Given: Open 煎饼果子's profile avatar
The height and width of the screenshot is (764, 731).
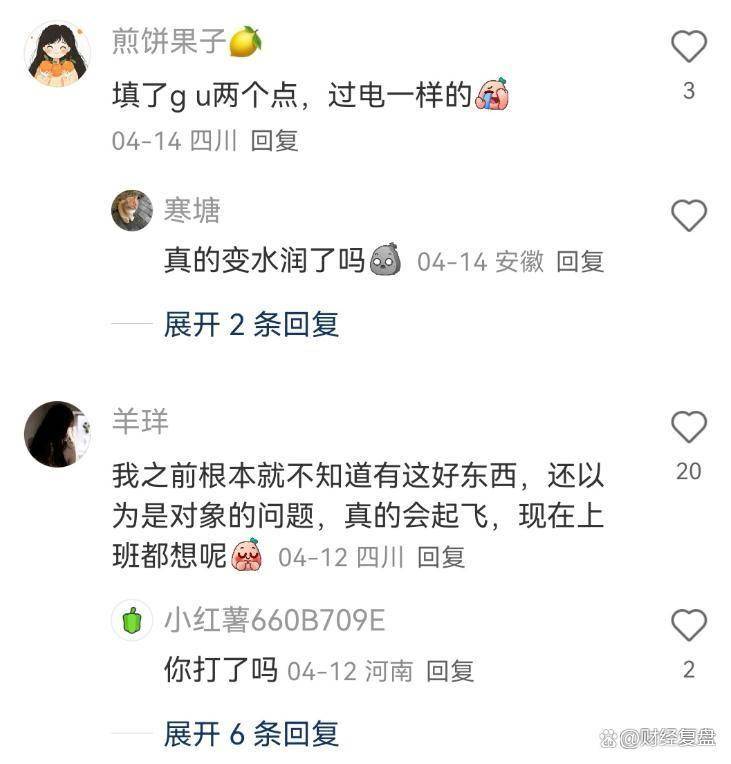Looking at the screenshot, I should point(57,55).
